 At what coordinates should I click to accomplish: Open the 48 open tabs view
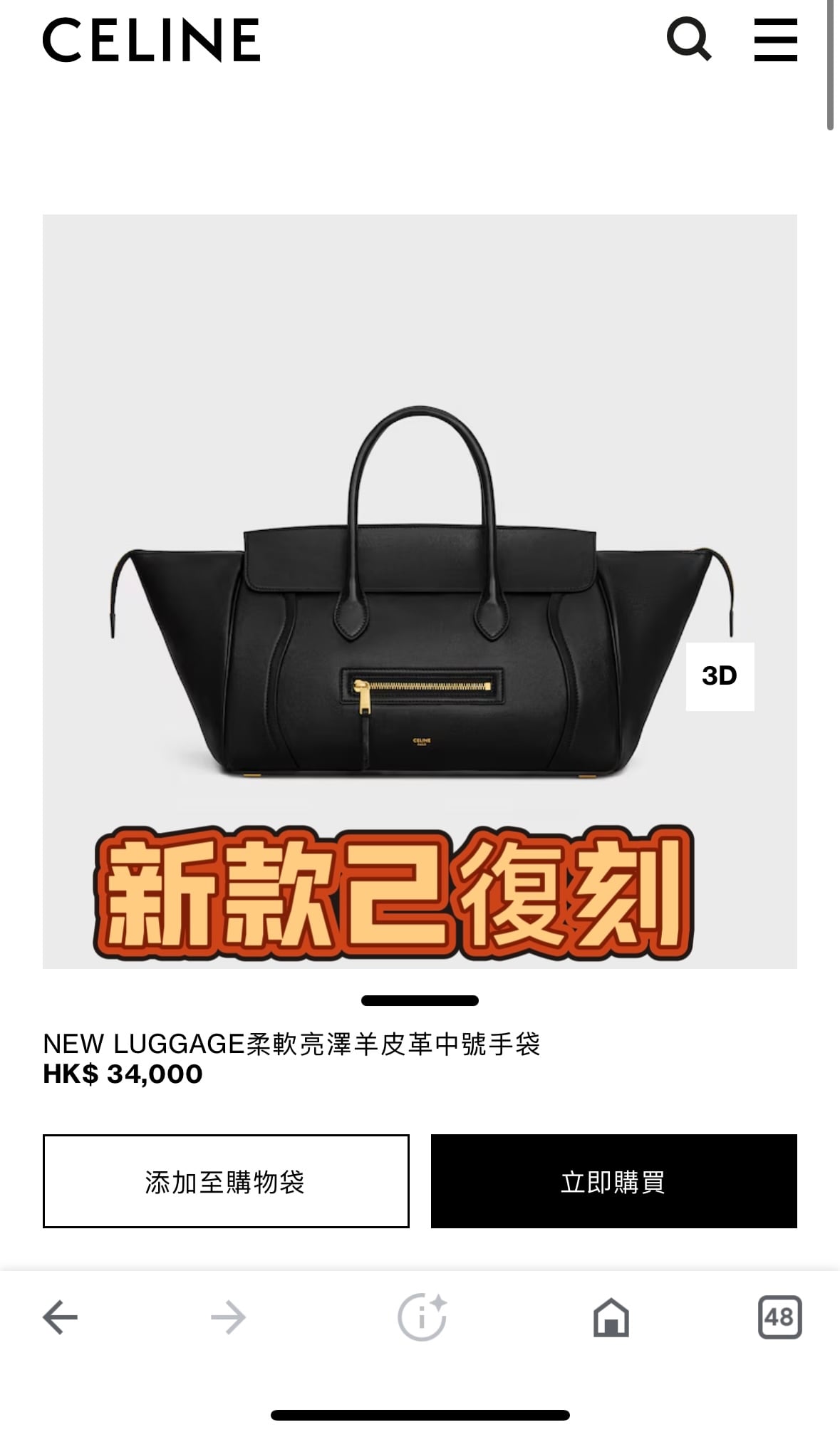[x=779, y=1317]
